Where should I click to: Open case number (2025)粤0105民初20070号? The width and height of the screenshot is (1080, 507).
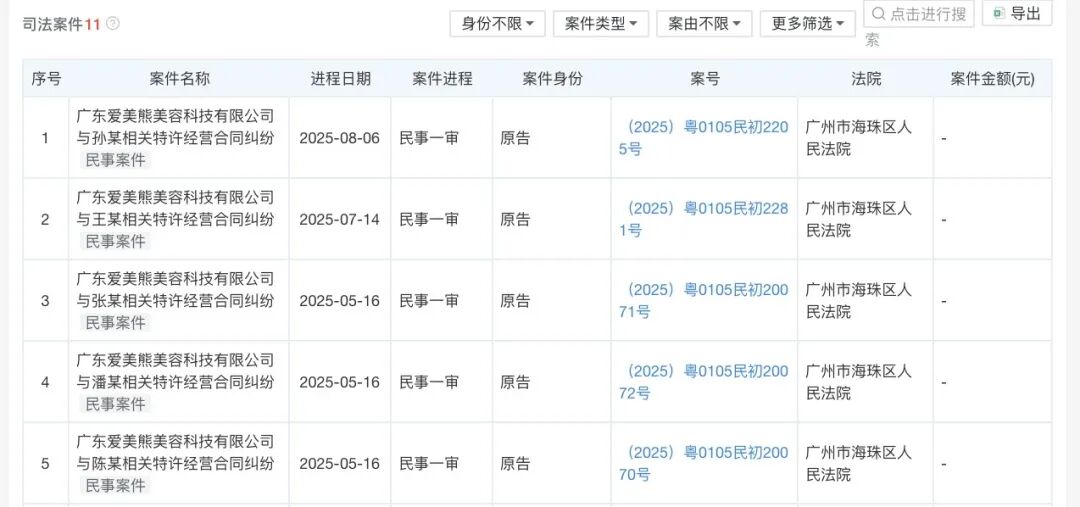pos(704,463)
